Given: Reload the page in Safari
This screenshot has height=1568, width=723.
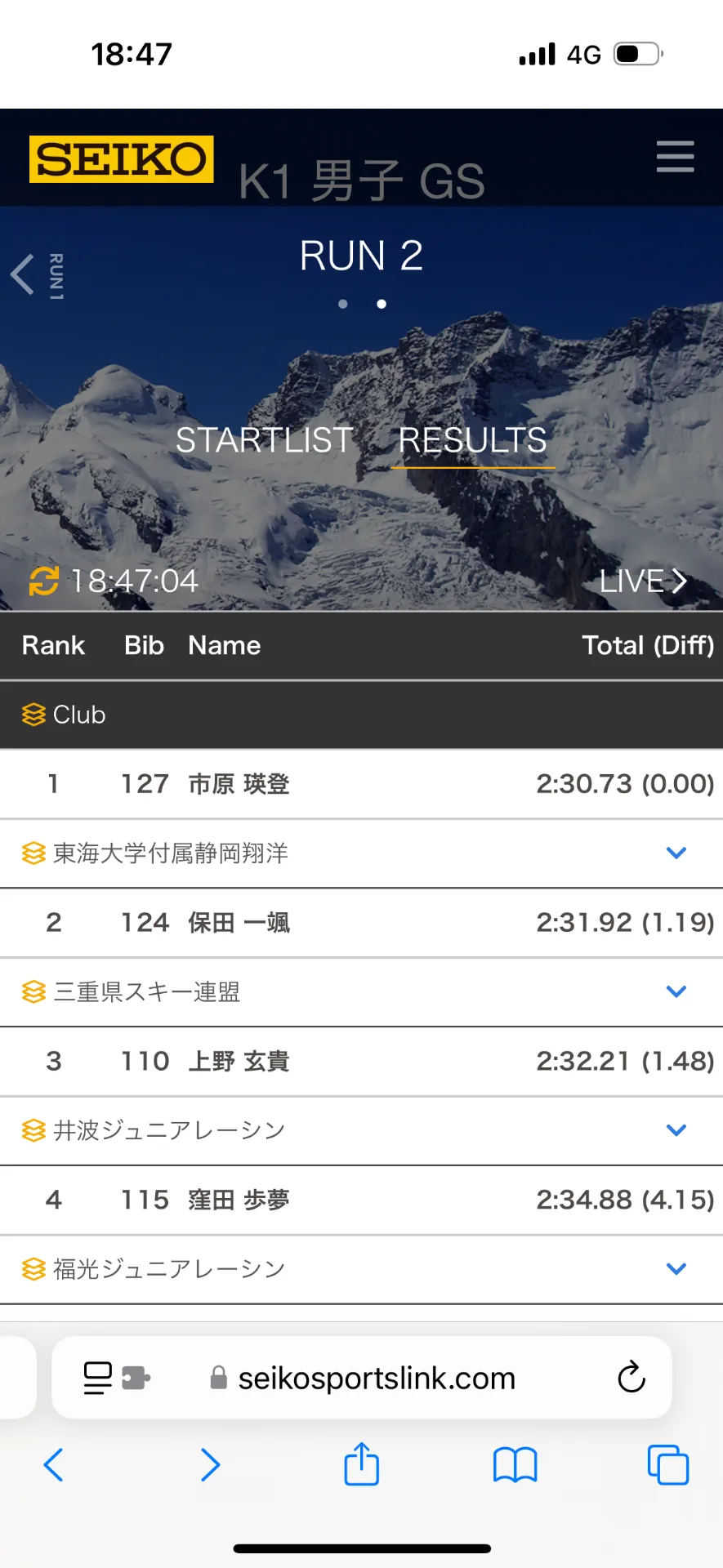Looking at the screenshot, I should [631, 1379].
